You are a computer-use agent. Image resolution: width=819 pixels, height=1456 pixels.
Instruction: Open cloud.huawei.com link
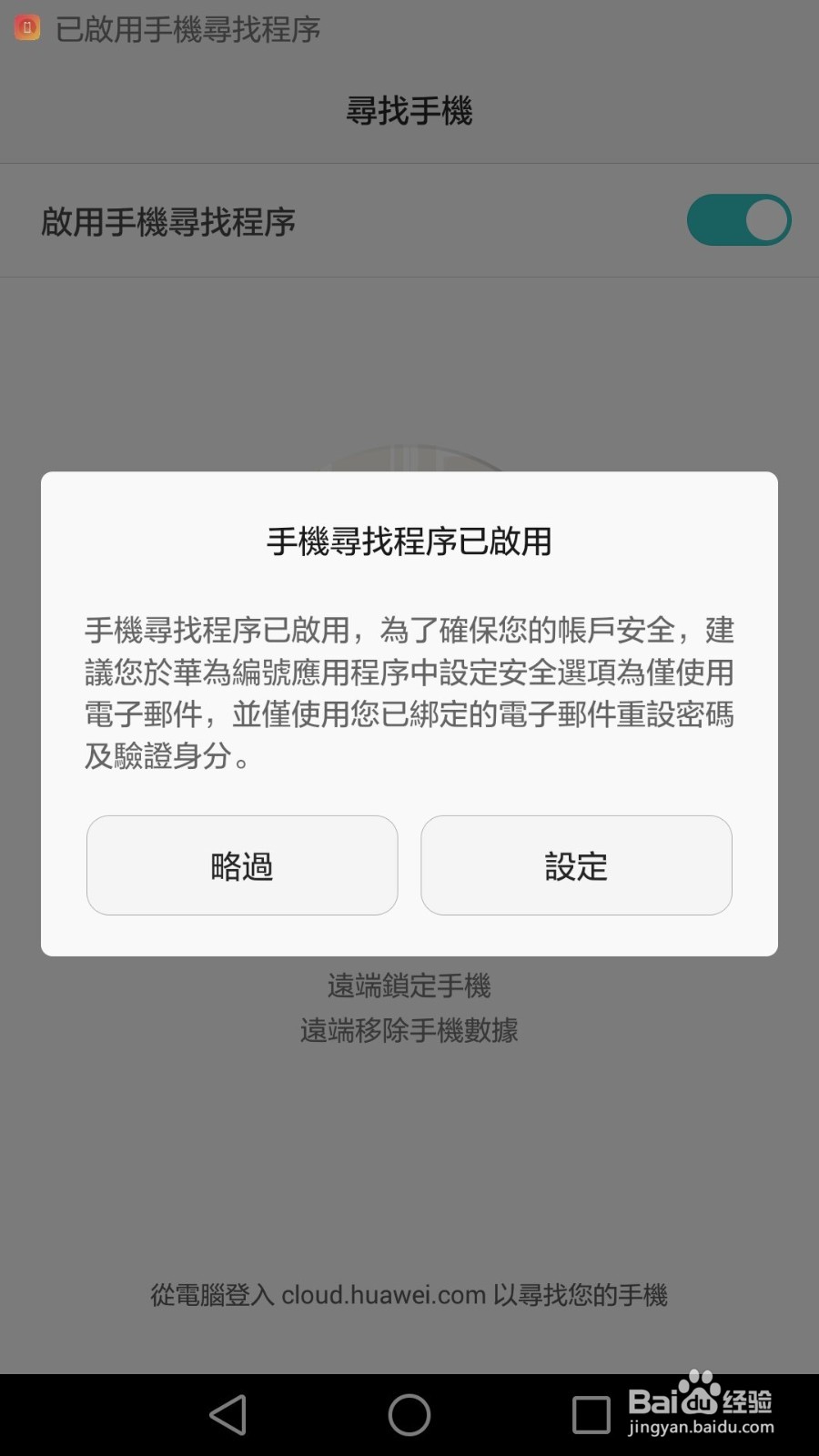[x=385, y=1296]
